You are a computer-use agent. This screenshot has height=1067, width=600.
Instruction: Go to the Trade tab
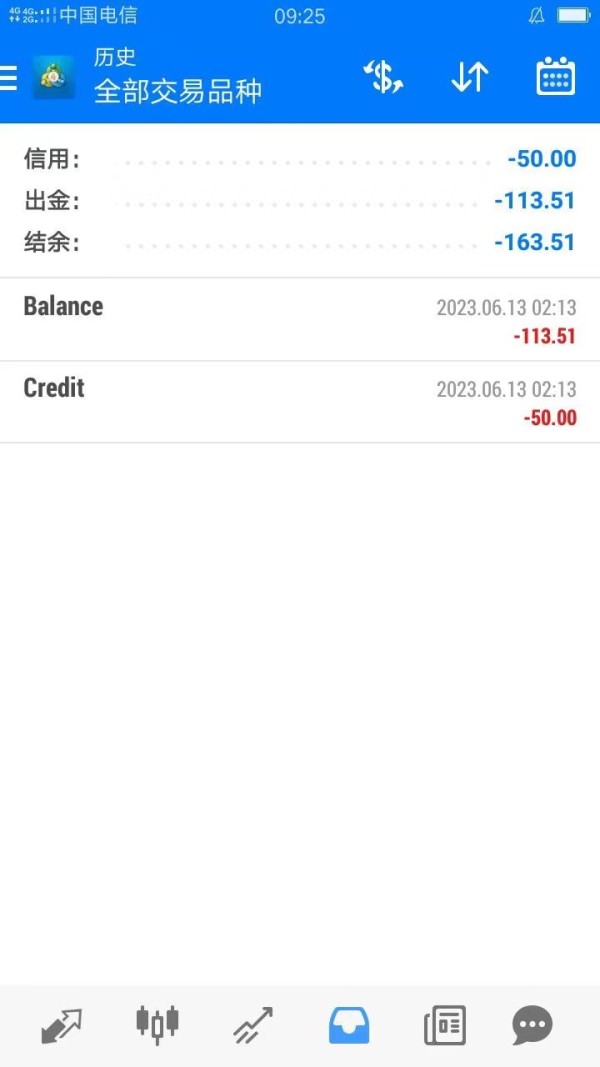click(x=252, y=1025)
